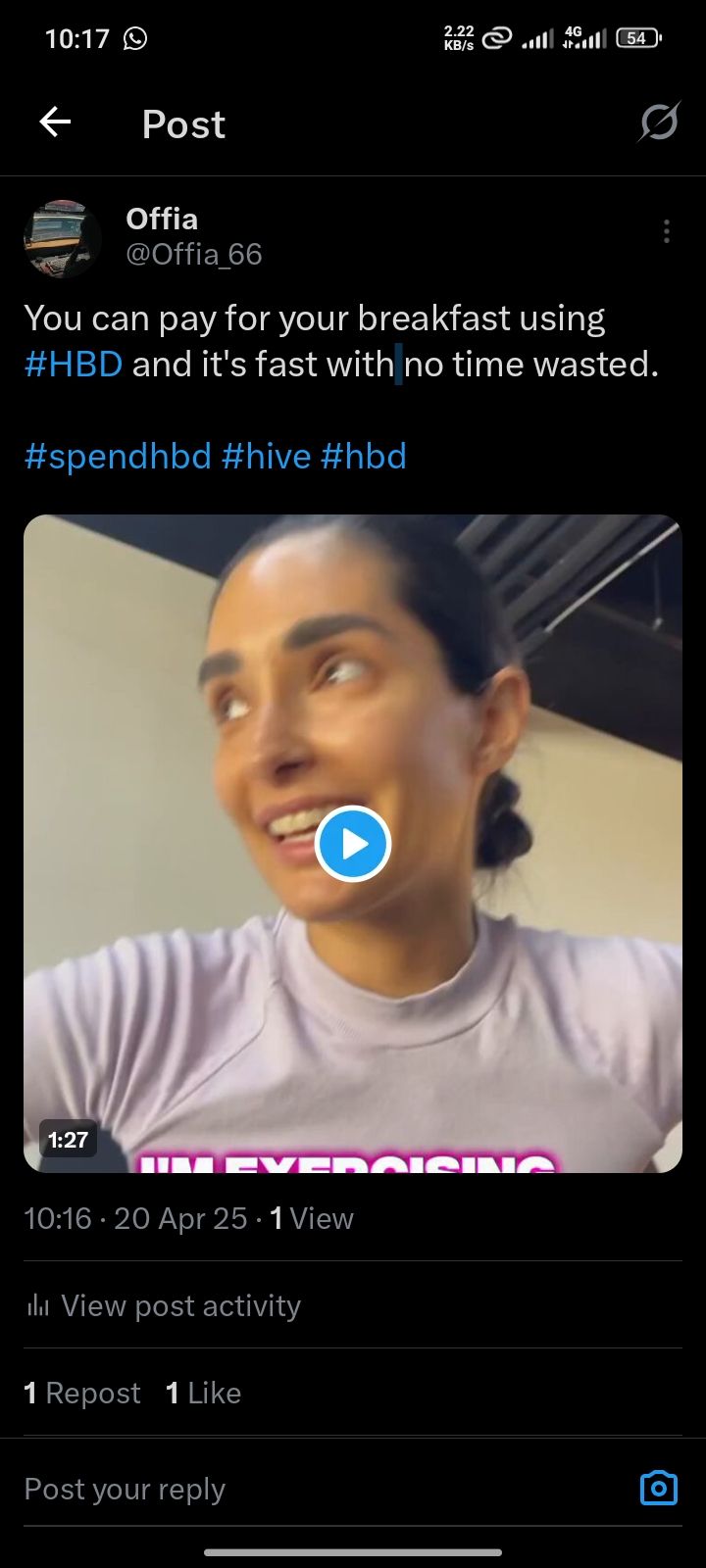Viewport: 706px width, 1568px height.
Task: Open the #HBD hashtag in the post
Action: 74,365
